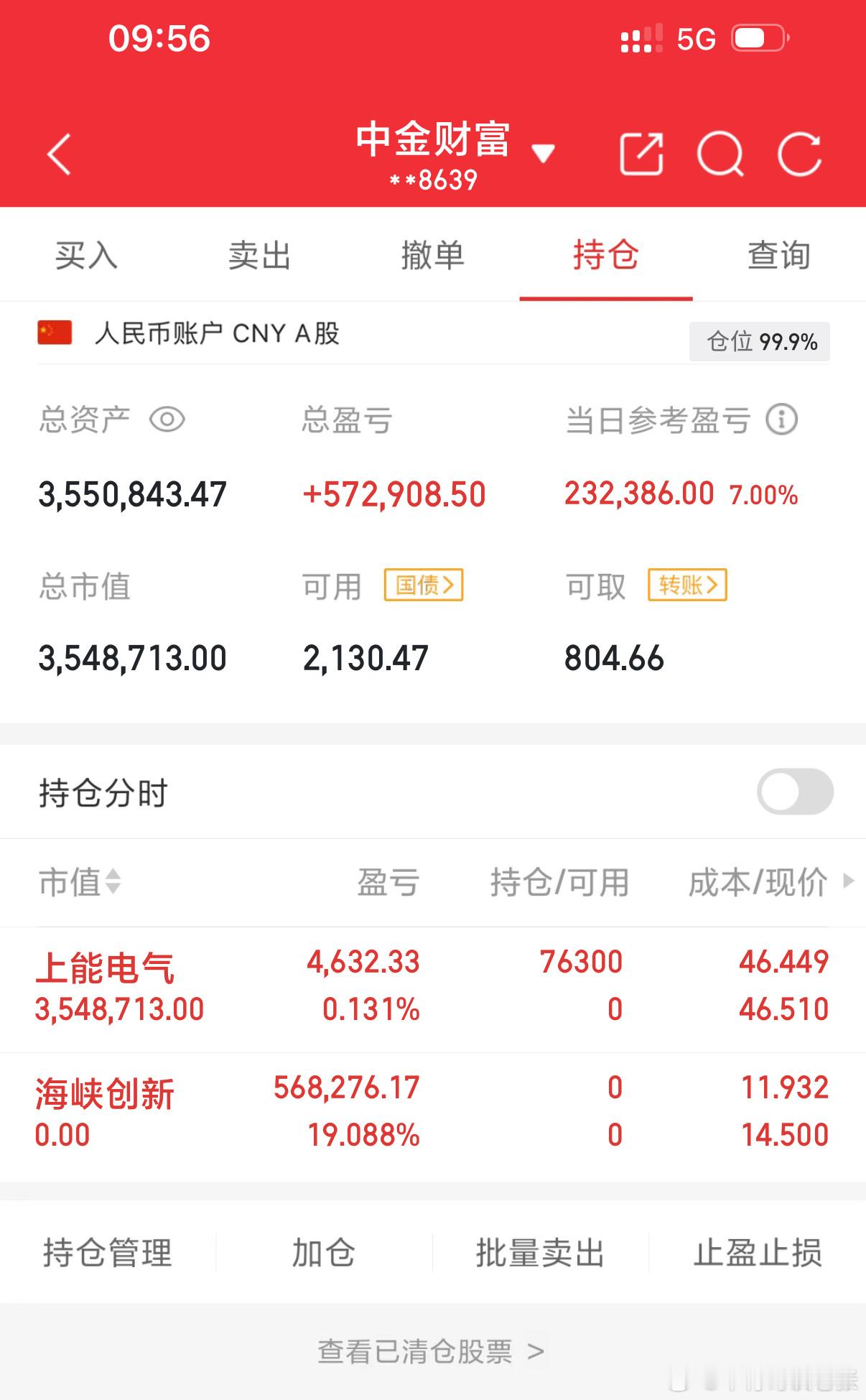Go back using the back arrow
The height and width of the screenshot is (1400, 866).
point(60,153)
